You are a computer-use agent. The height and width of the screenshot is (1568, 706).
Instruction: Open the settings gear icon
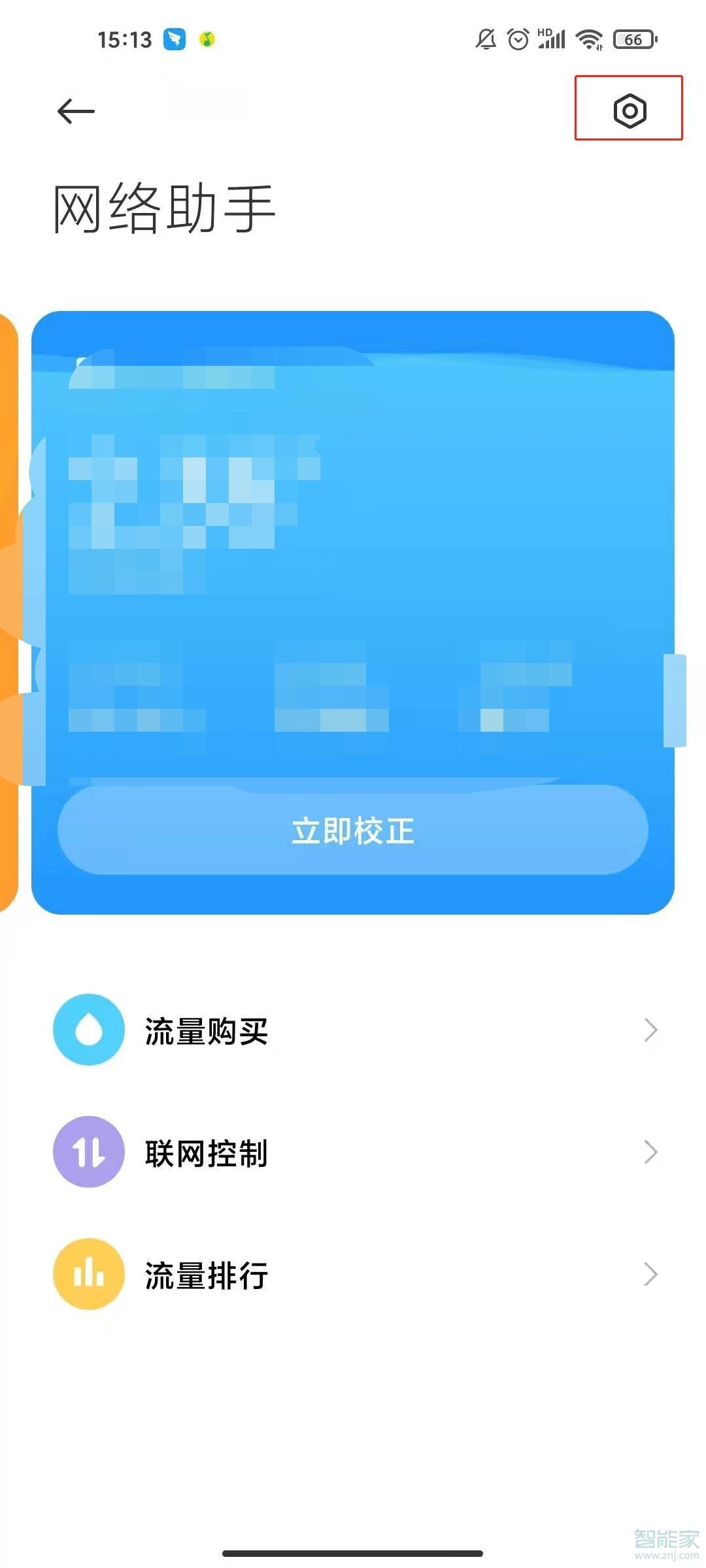(630, 112)
